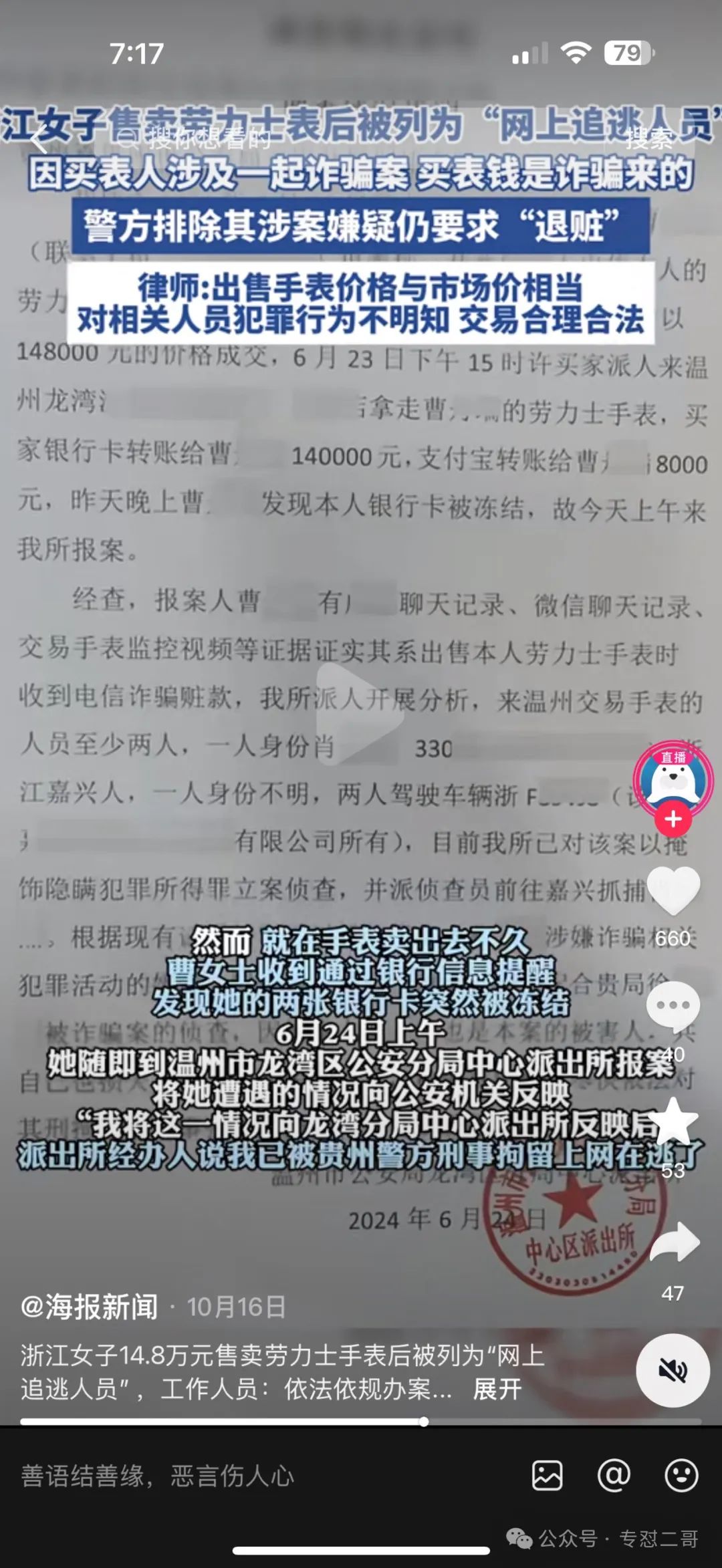Mention someone with the @ icon
The height and width of the screenshot is (1568, 722).
coord(613,1476)
